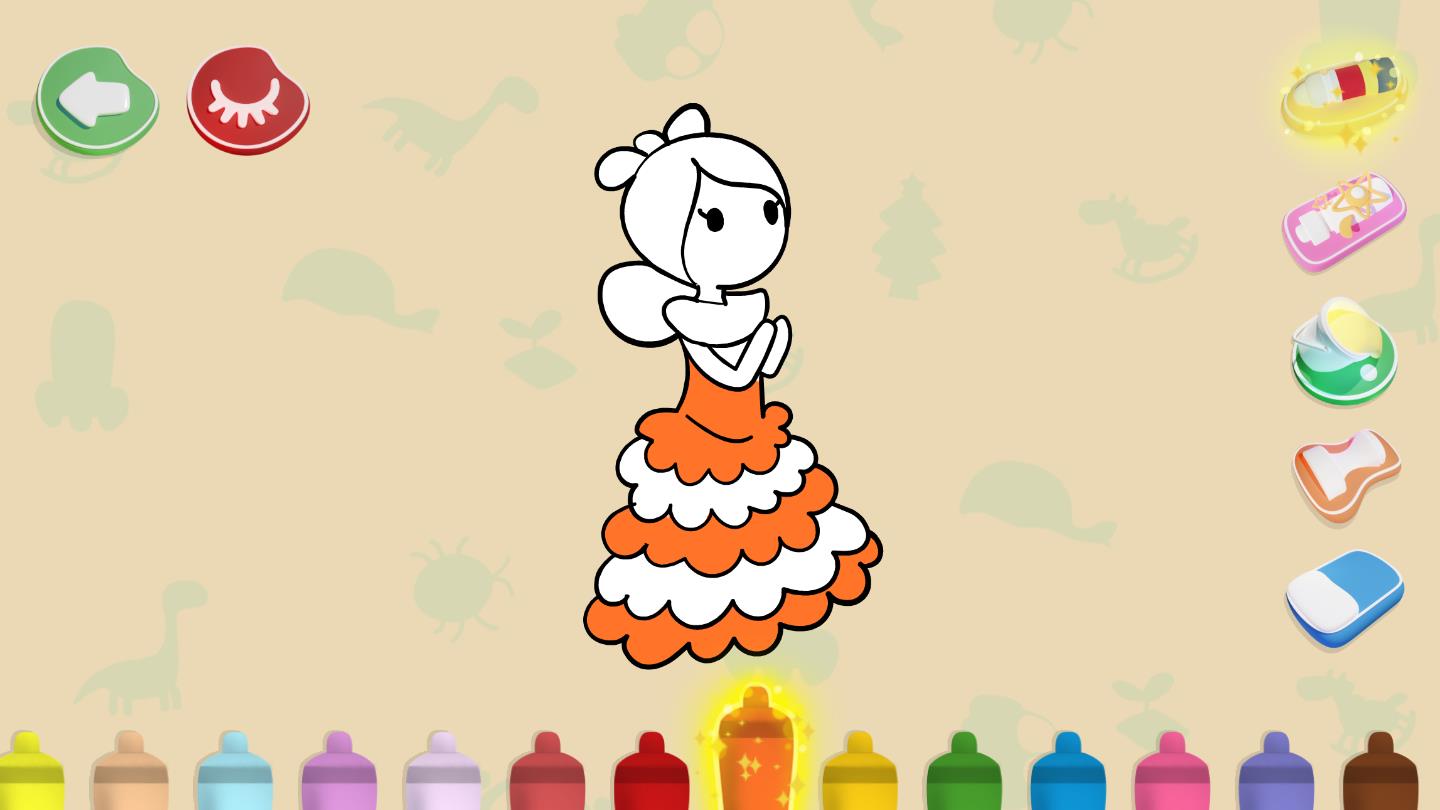
Task: Choose the pink star pattern tool
Action: pos(1343,220)
